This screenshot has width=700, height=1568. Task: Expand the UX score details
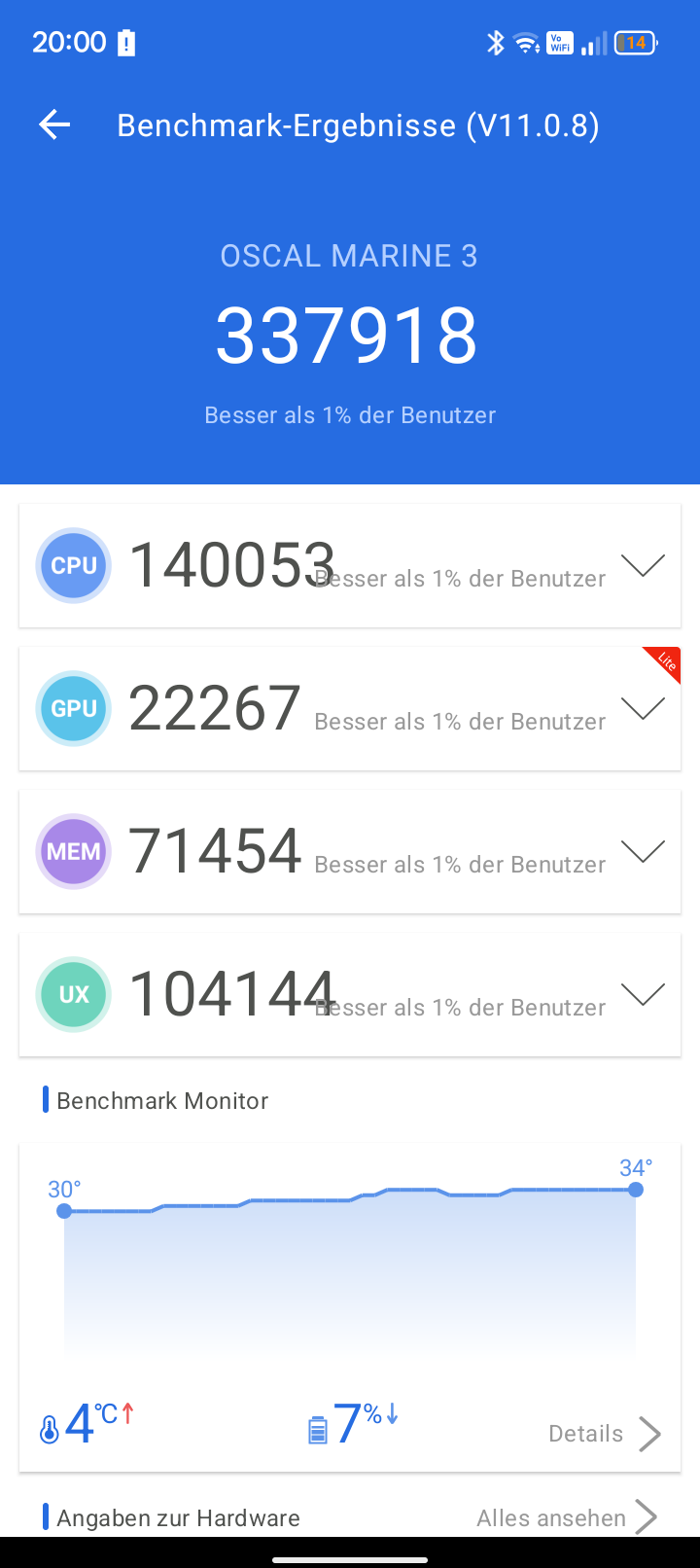[x=642, y=994]
